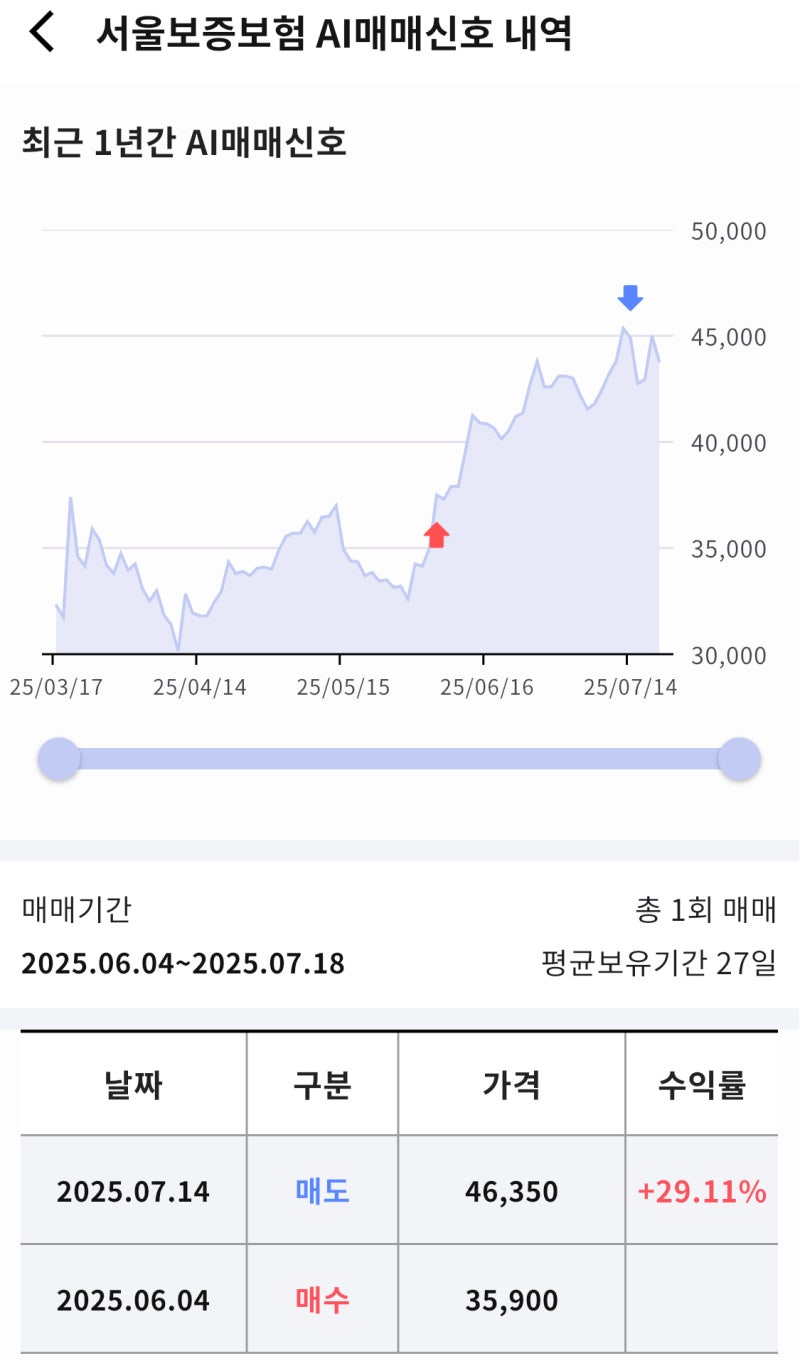Click the 매도 sell entry in the table
The image size is (800, 1361).
point(322,1192)
